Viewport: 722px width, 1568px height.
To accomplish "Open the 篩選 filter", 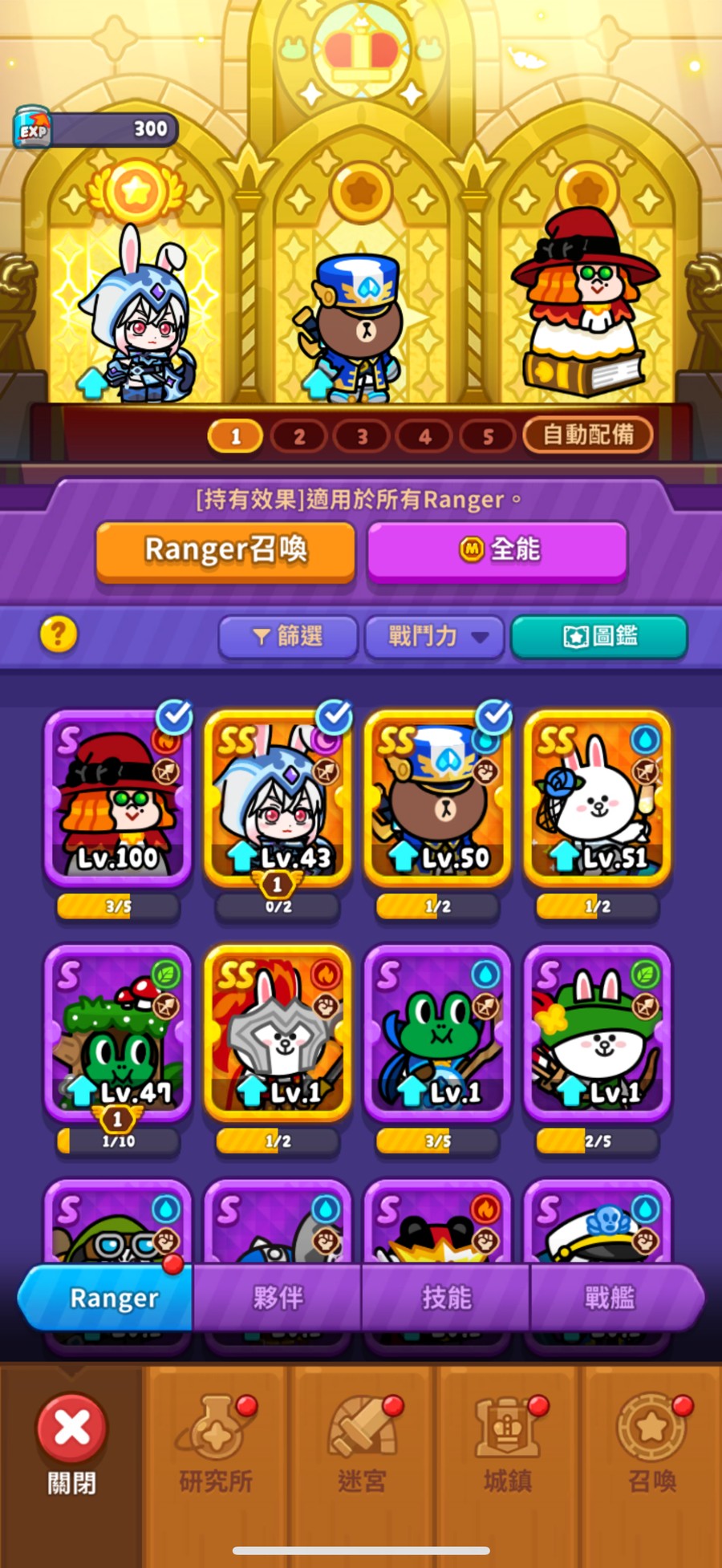I will click(288, 636).
